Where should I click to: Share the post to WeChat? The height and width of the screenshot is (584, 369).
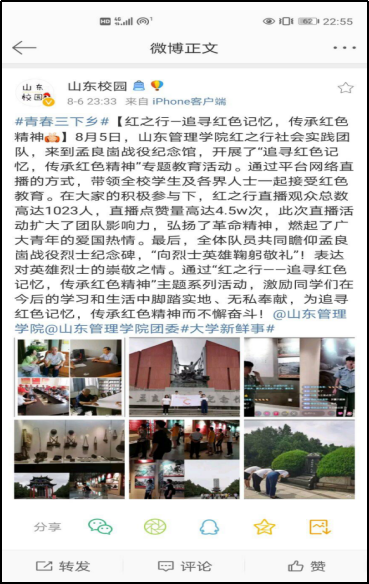[x=100, y=527]
